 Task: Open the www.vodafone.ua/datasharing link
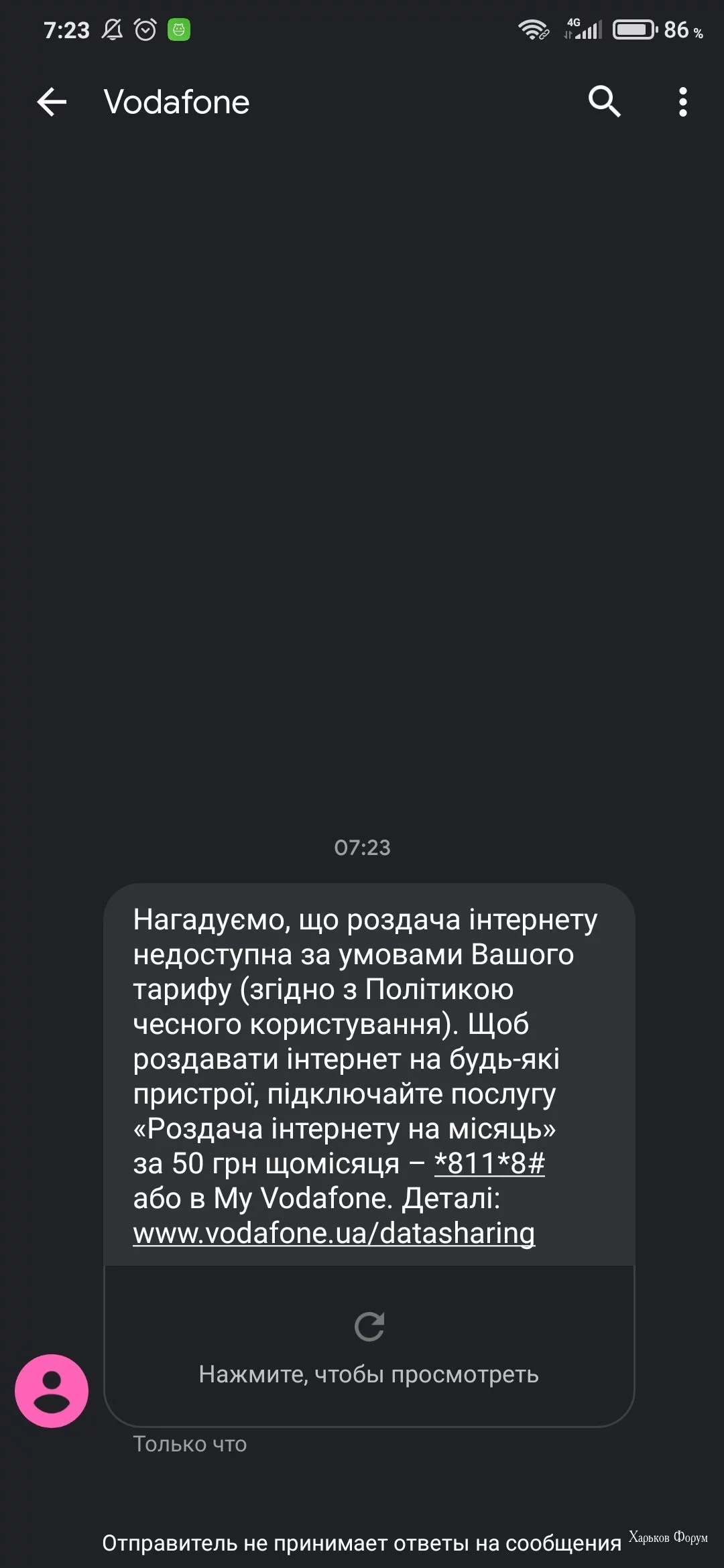[x=334, y=1234]
